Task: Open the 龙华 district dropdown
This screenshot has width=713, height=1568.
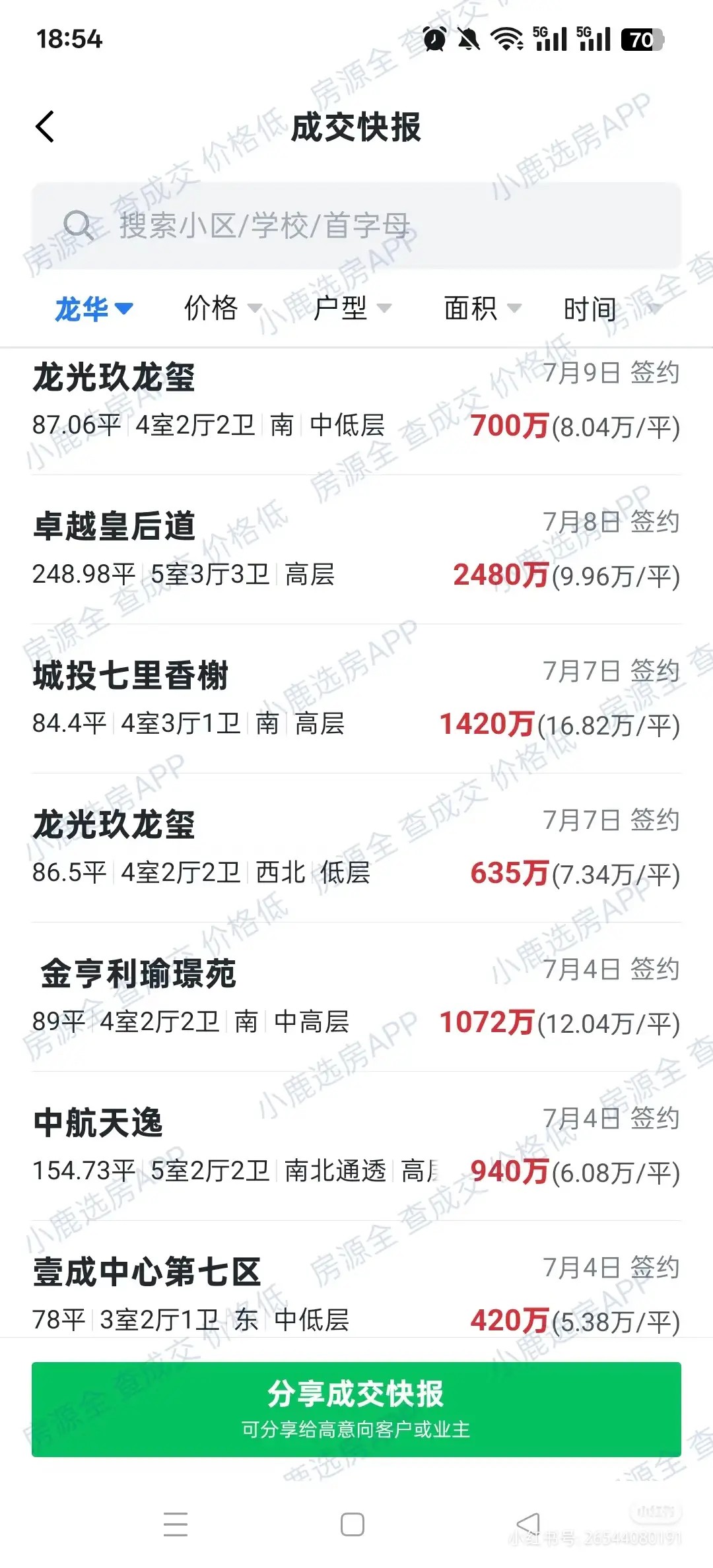Action: tap(94, 308)
